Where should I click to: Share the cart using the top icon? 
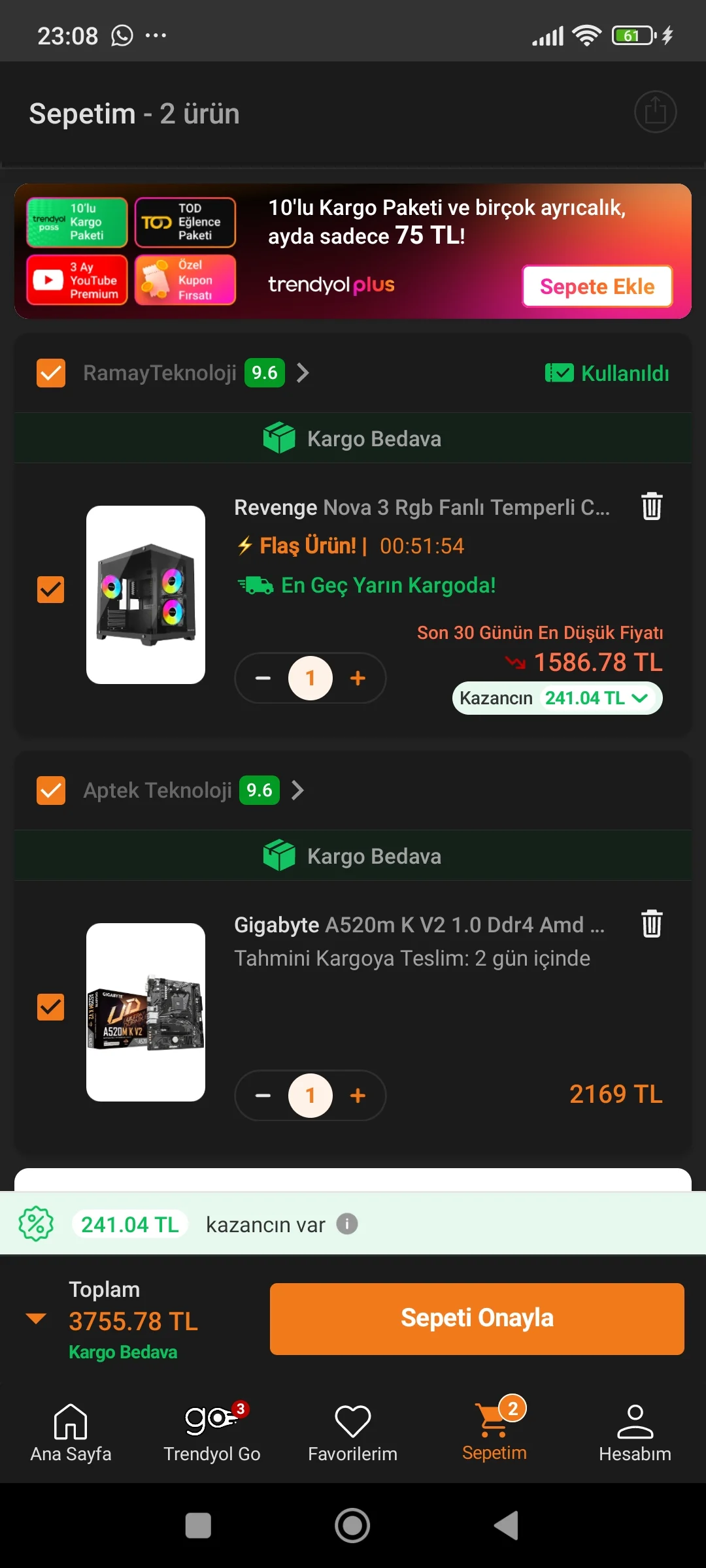pos(655,112)
